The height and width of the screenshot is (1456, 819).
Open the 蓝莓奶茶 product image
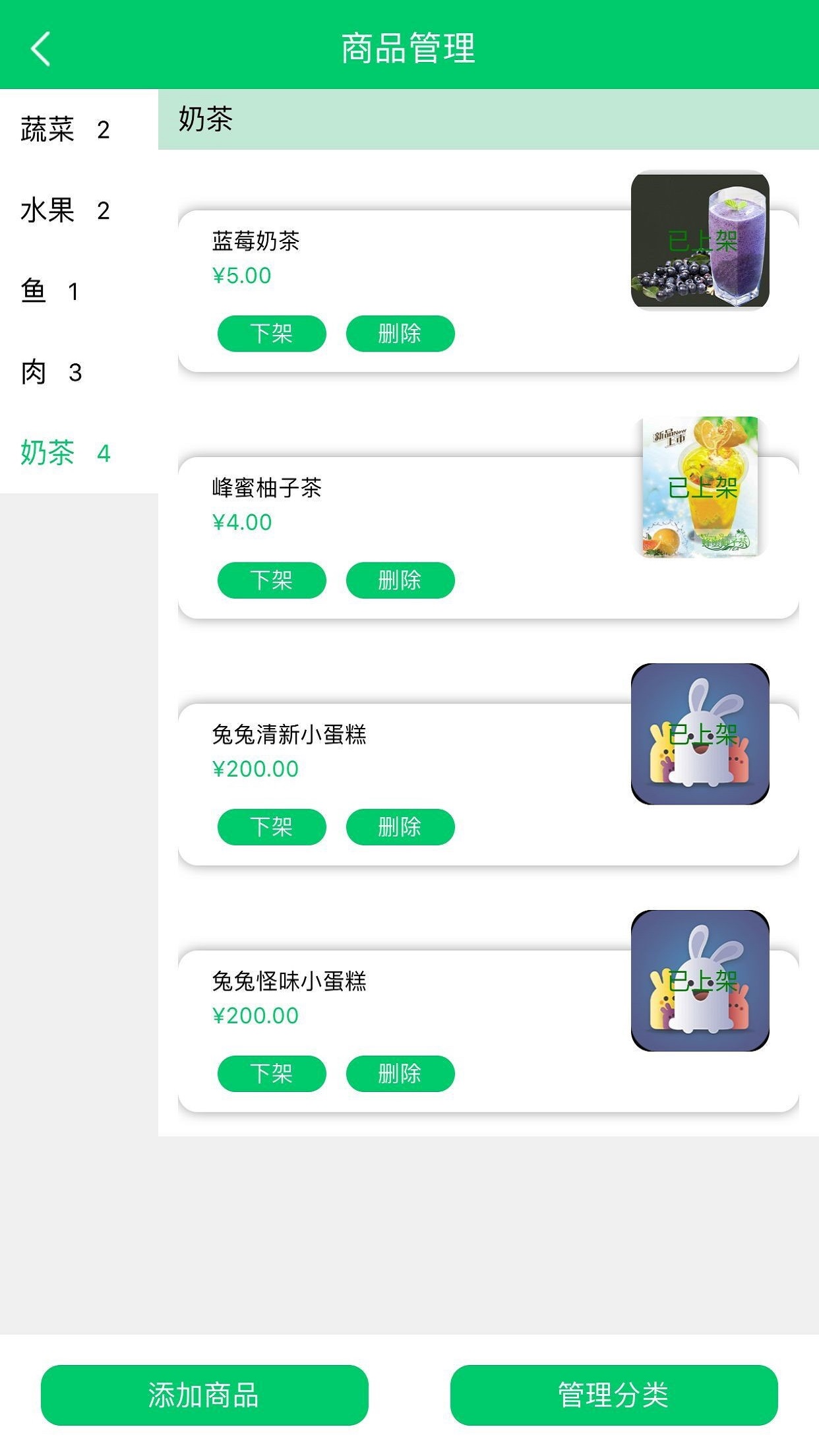point(700,241)
